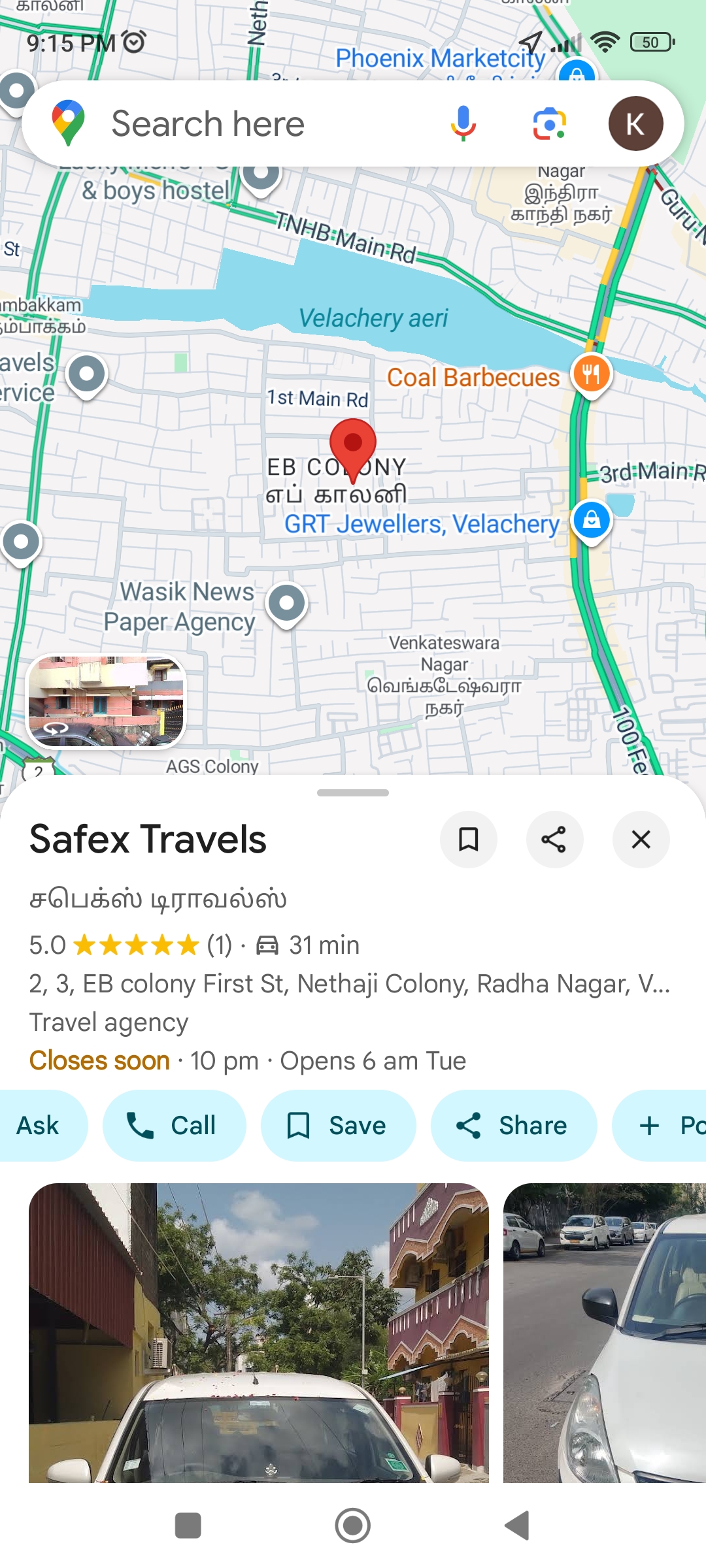Image resolution: width=706 pixels, height=1568 pixels.
Task: Call Safex Travels
Action: (x=174, y=1126)
